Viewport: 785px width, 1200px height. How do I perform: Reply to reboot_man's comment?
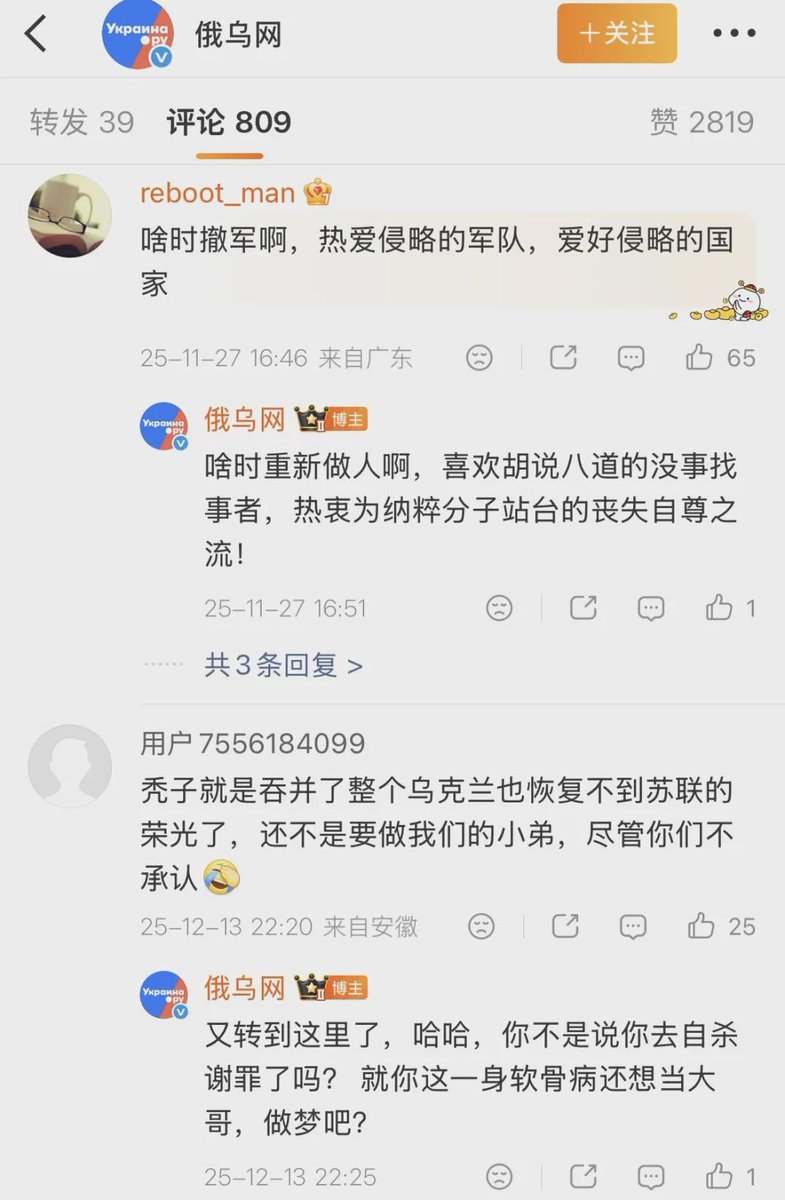point(631,358)
